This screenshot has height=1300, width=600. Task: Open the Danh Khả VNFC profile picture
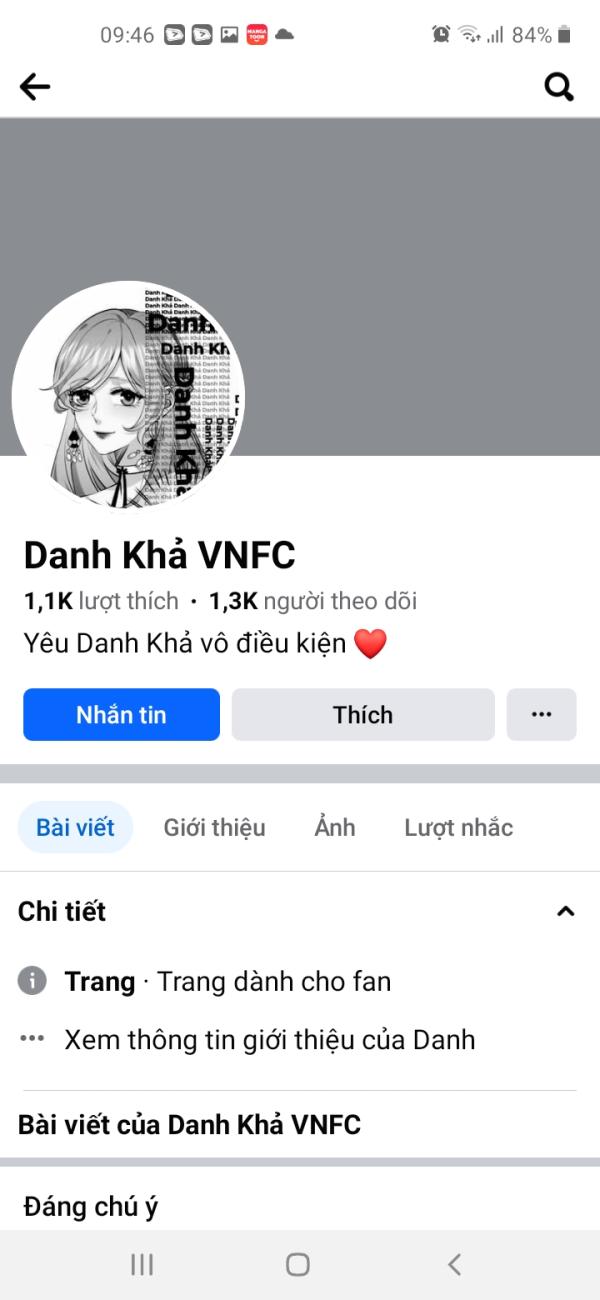(x=128, y=397)
